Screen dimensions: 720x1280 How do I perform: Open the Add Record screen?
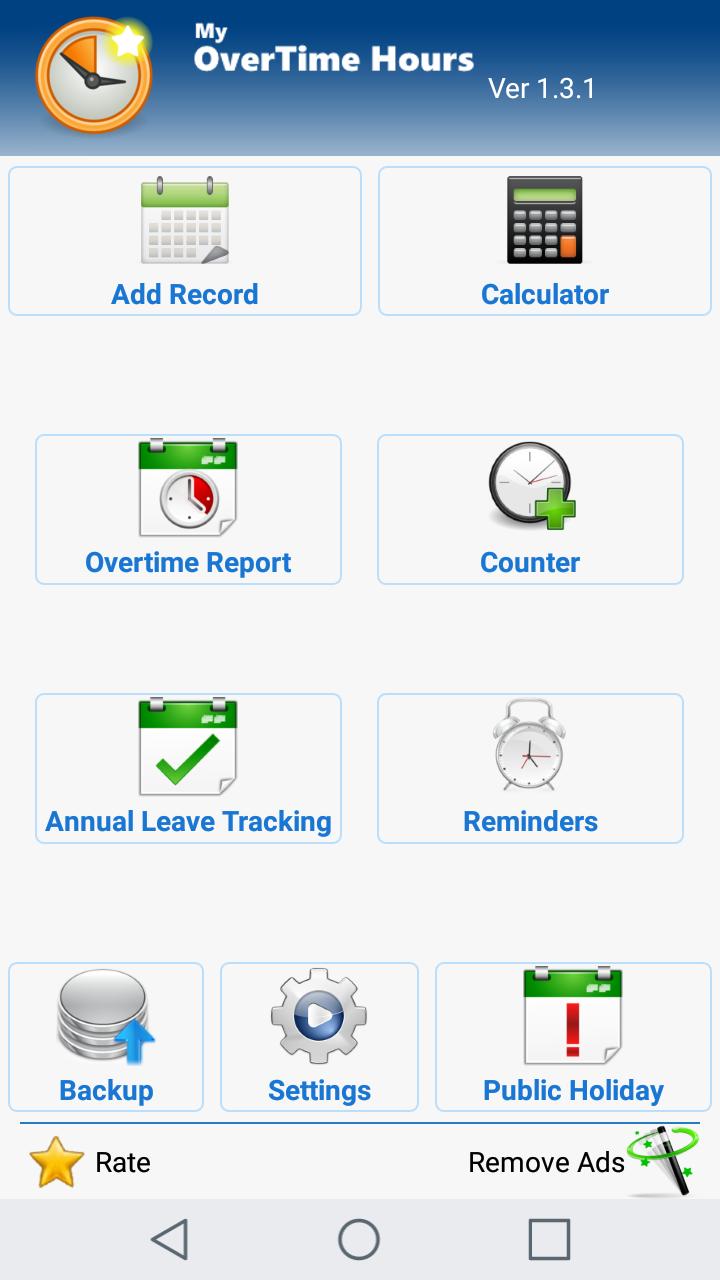(185, 241)
